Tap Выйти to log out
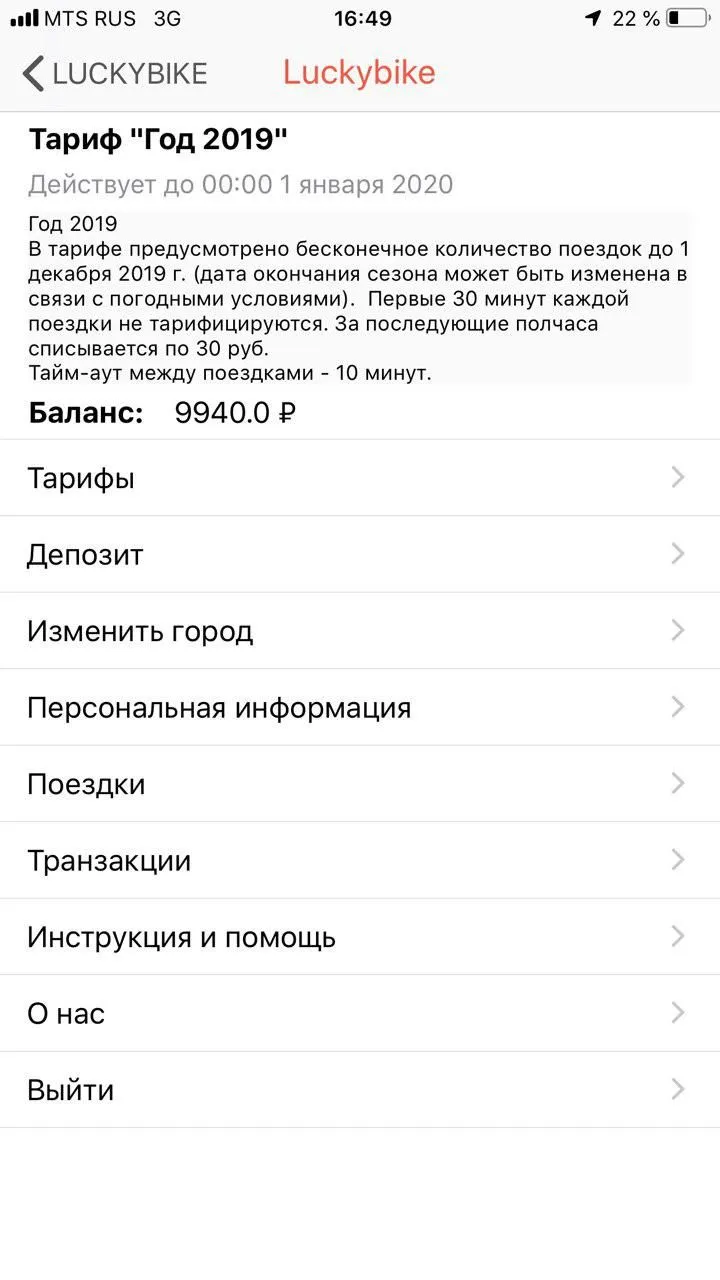 360,1090
